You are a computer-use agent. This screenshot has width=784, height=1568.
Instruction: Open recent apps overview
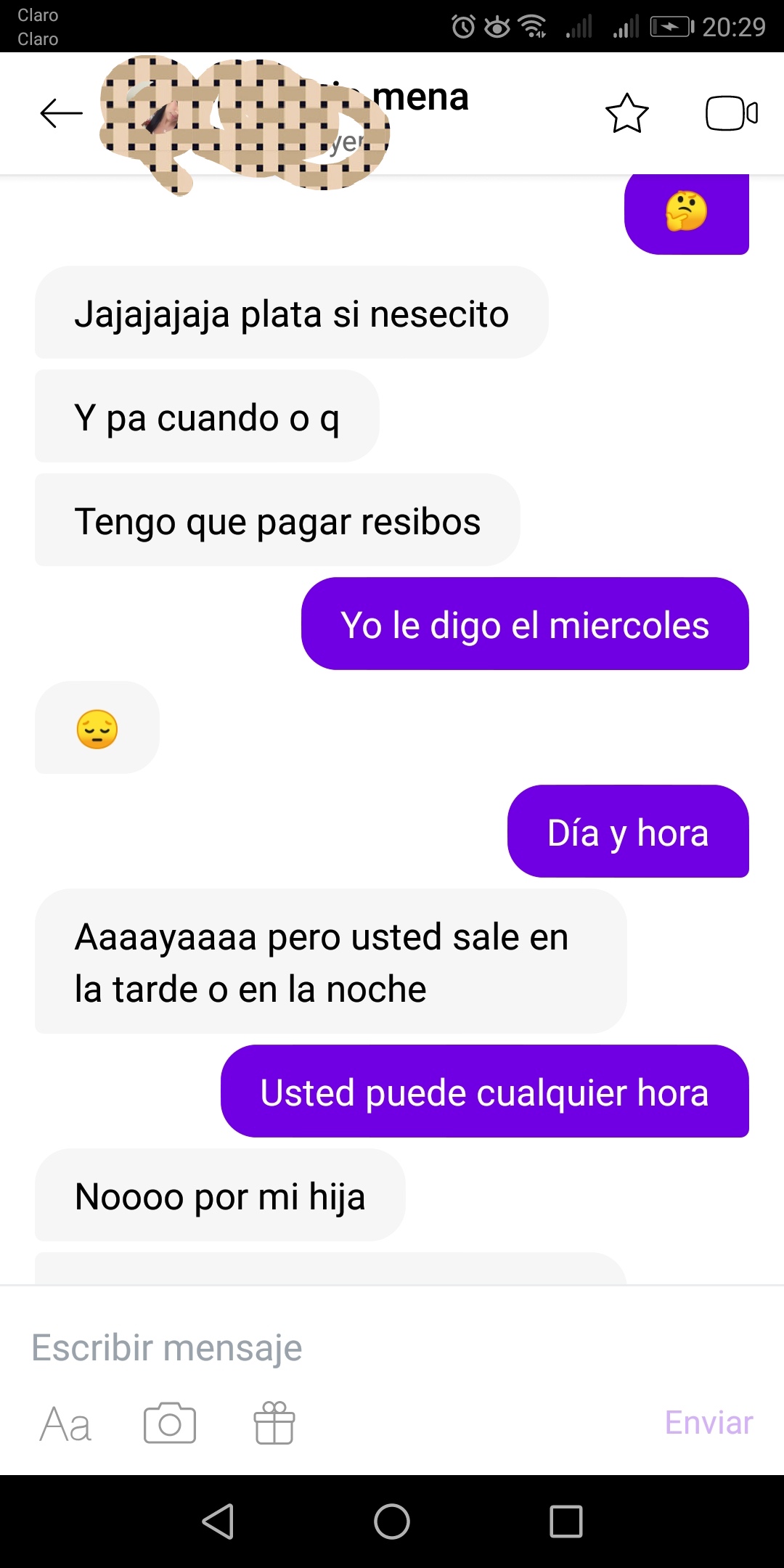click(566, 1522)
